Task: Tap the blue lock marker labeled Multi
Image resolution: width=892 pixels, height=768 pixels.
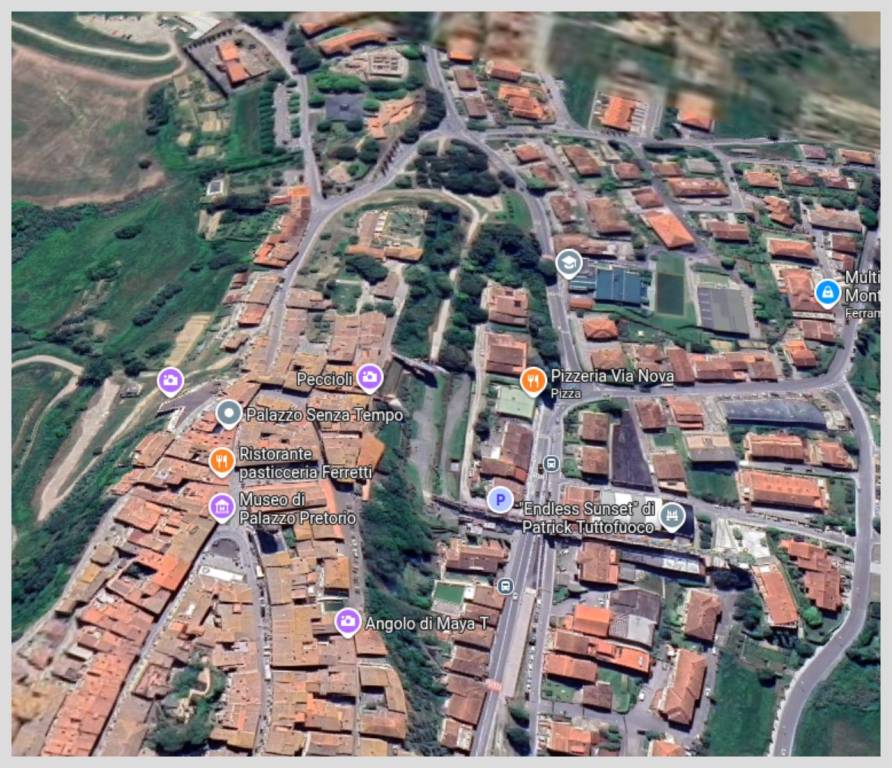Action: pyautogui.click(x=827, y=292)
